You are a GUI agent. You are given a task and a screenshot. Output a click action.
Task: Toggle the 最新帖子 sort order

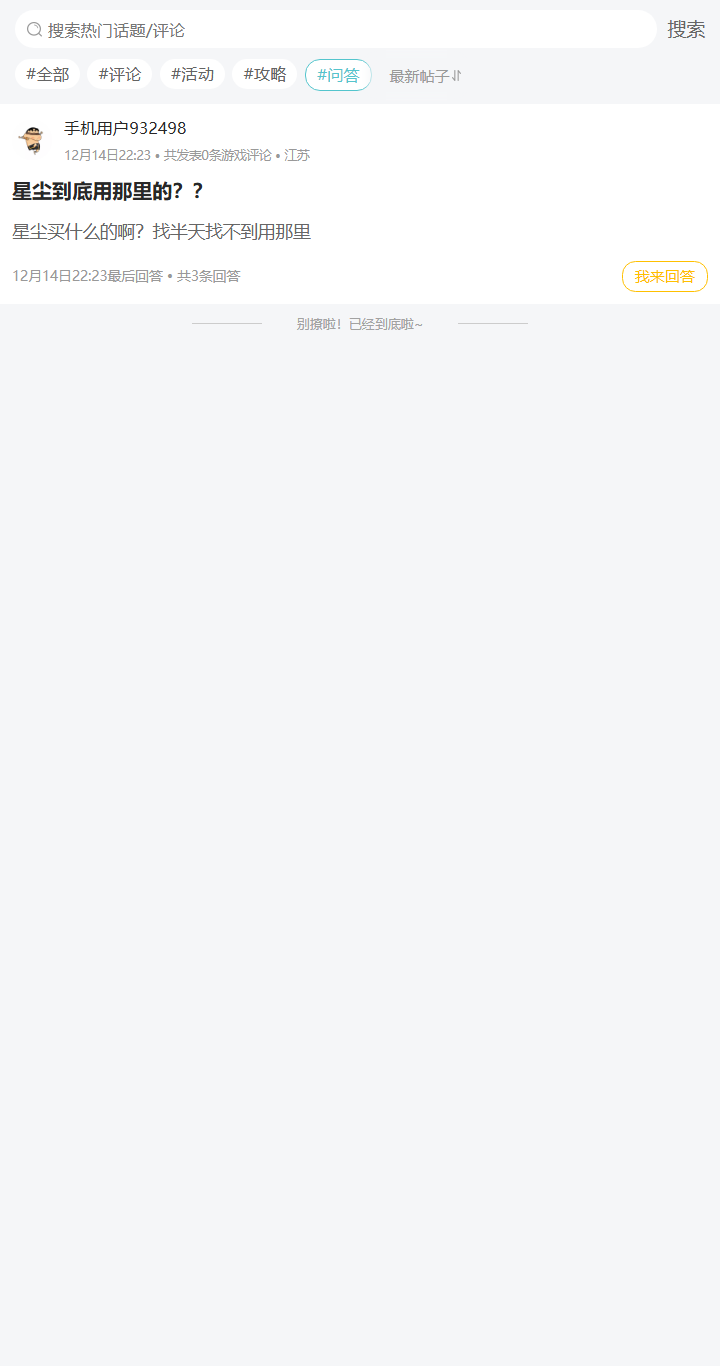425,76
